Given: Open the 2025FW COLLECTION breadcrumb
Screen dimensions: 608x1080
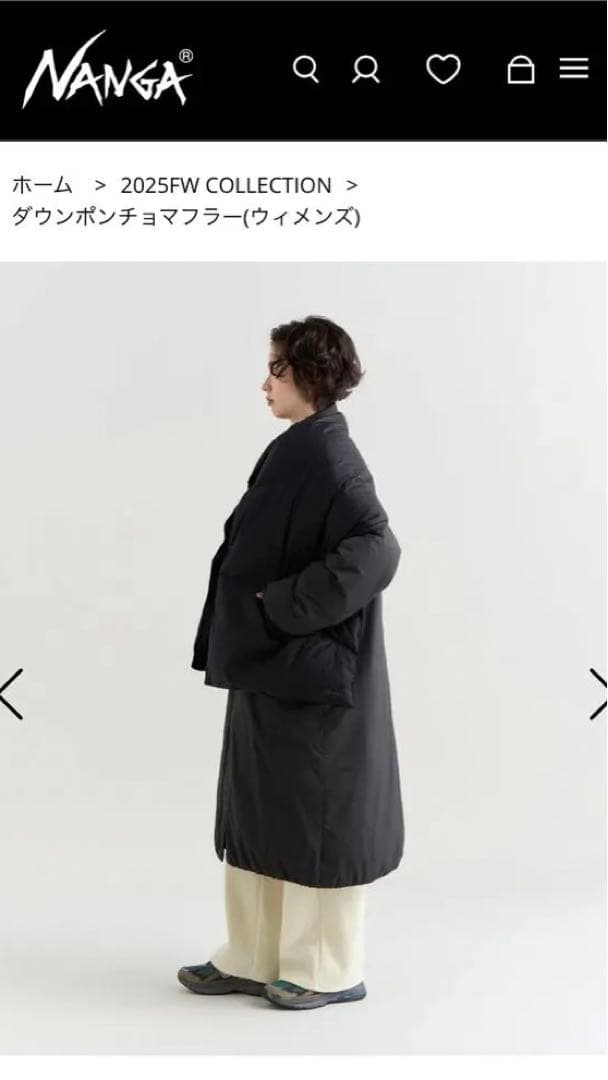Looking at the screenshot, I should point(226,185).
